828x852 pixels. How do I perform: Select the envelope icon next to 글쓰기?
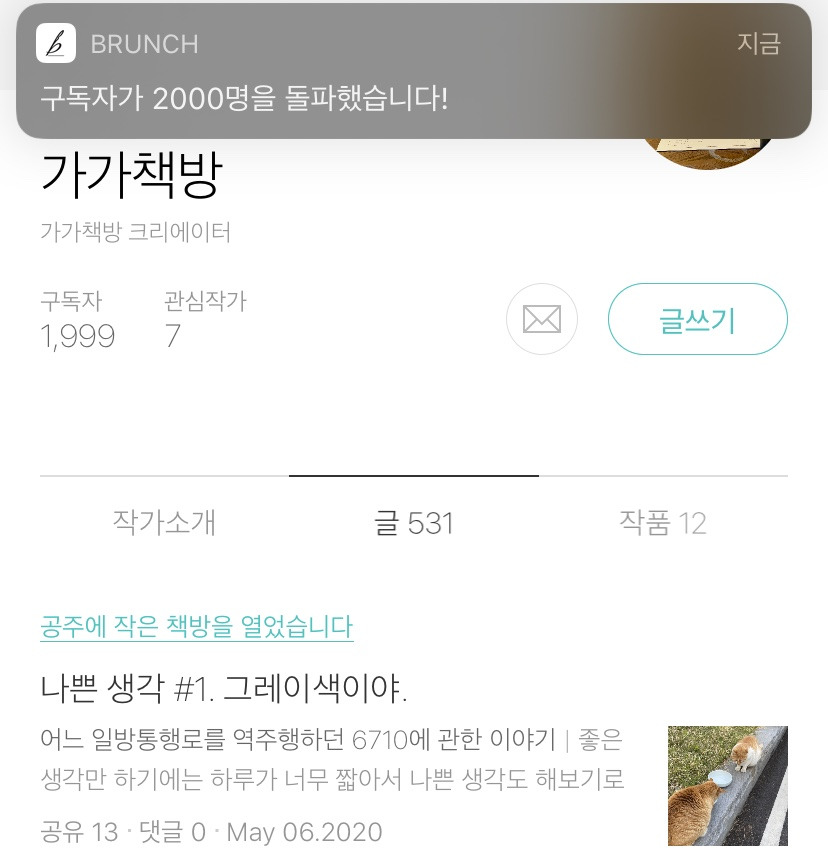click(x=541, y=319)
